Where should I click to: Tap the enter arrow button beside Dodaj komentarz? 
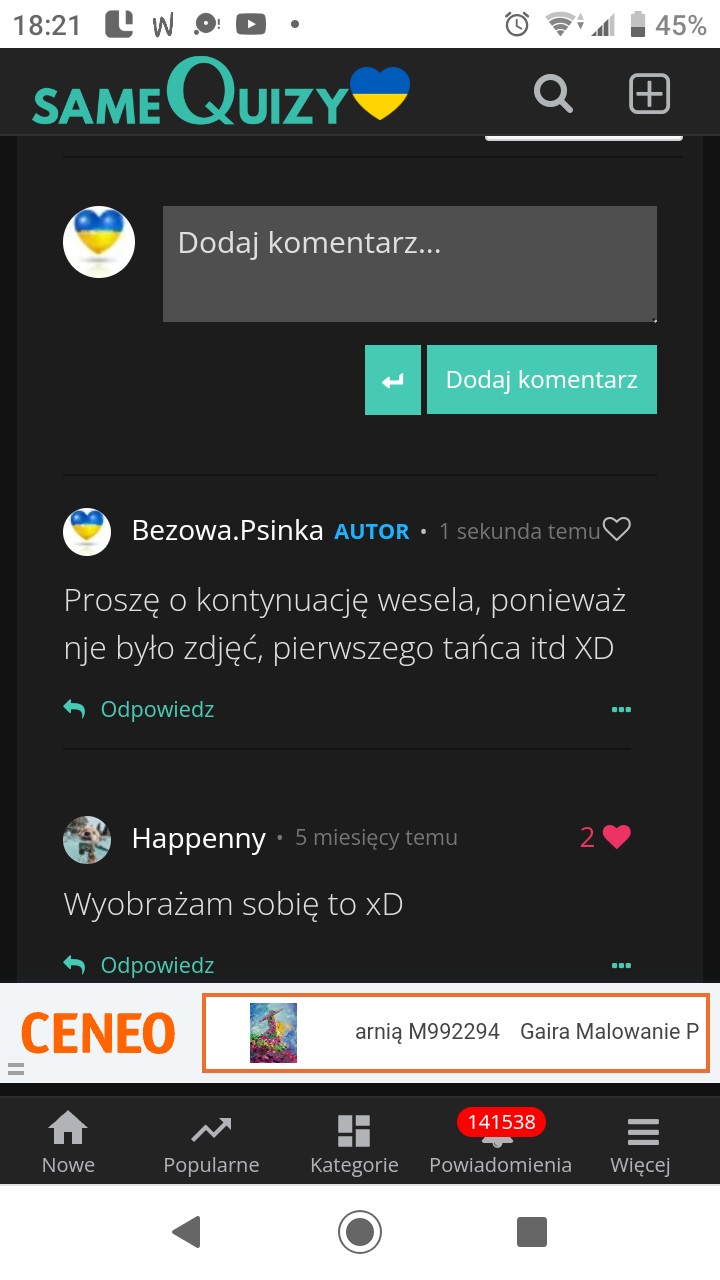[392, 380]
